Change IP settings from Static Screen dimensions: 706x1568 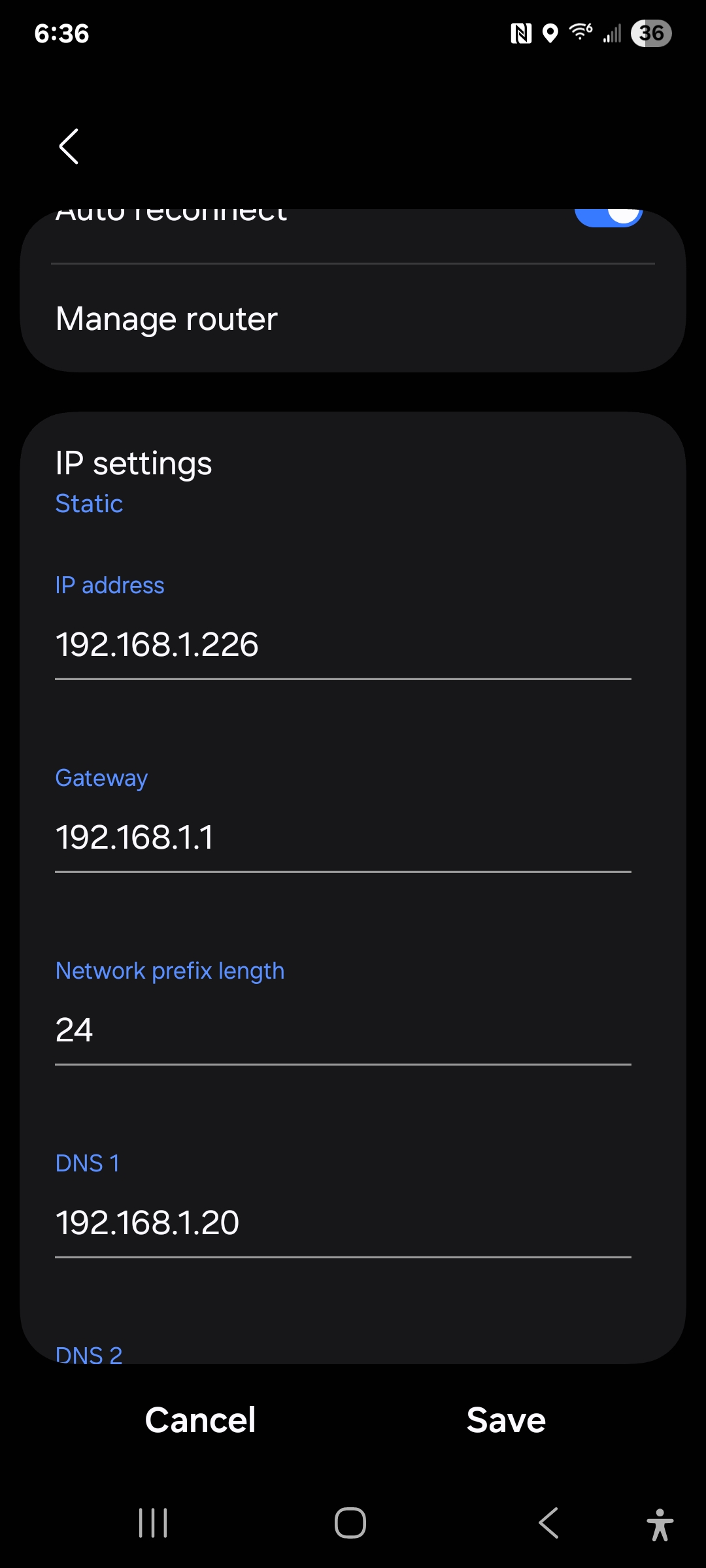pyautogui.click(x=353, y=482)
